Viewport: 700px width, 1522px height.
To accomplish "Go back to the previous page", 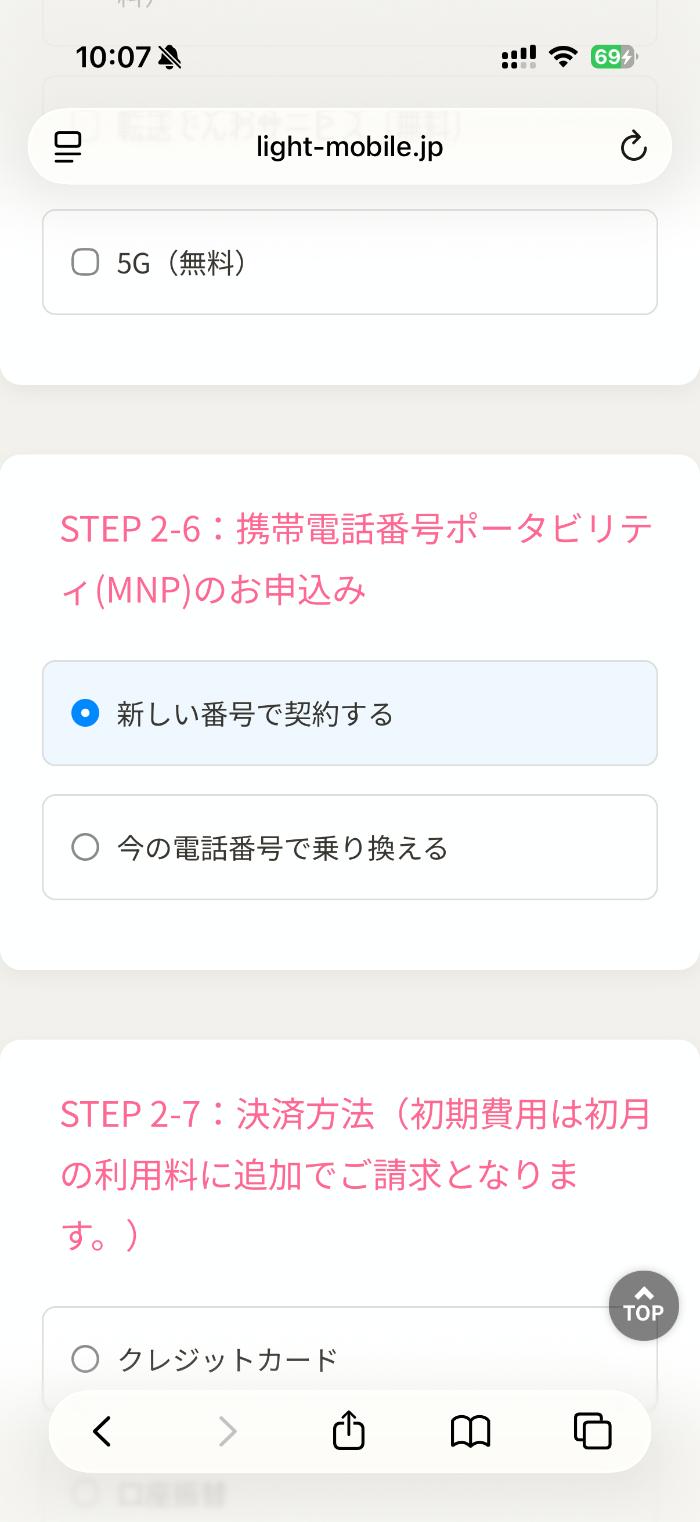I will tap(102, 1432).
